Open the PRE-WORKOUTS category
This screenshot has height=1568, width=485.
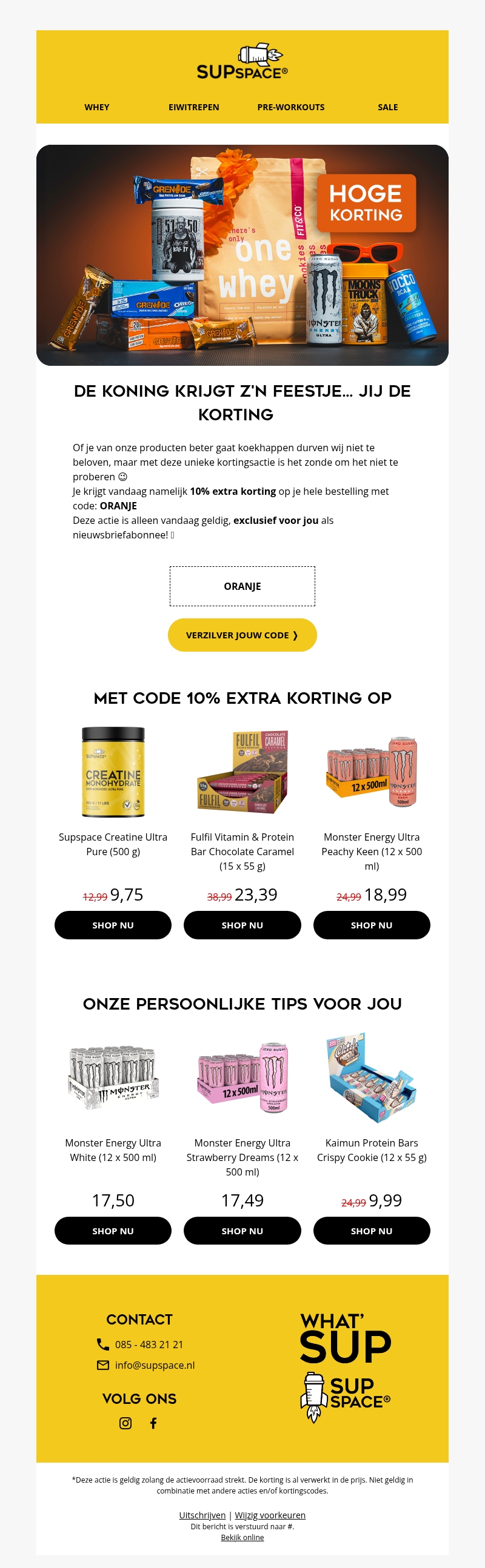tap(290, 107)
